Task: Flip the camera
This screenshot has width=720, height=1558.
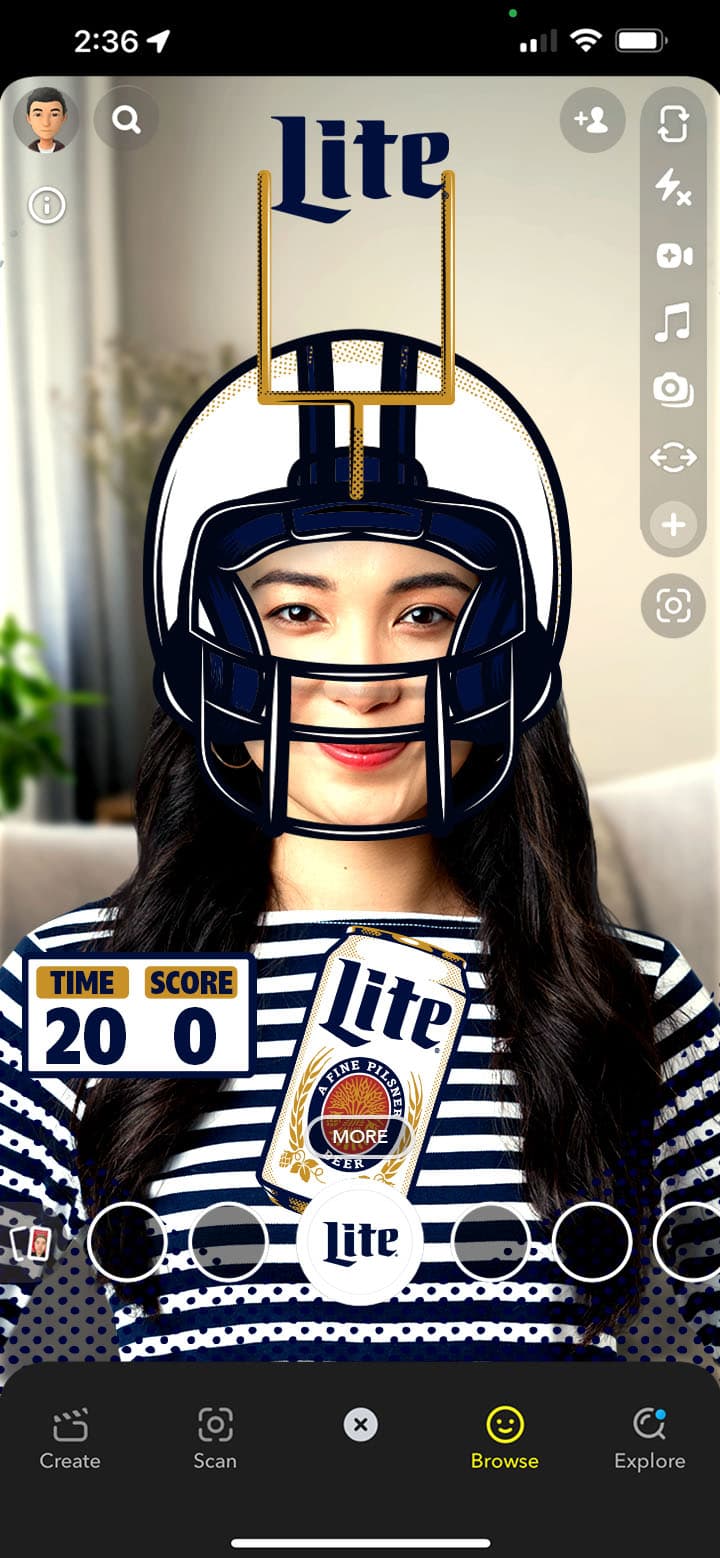Action: click(x=673, y=124)
